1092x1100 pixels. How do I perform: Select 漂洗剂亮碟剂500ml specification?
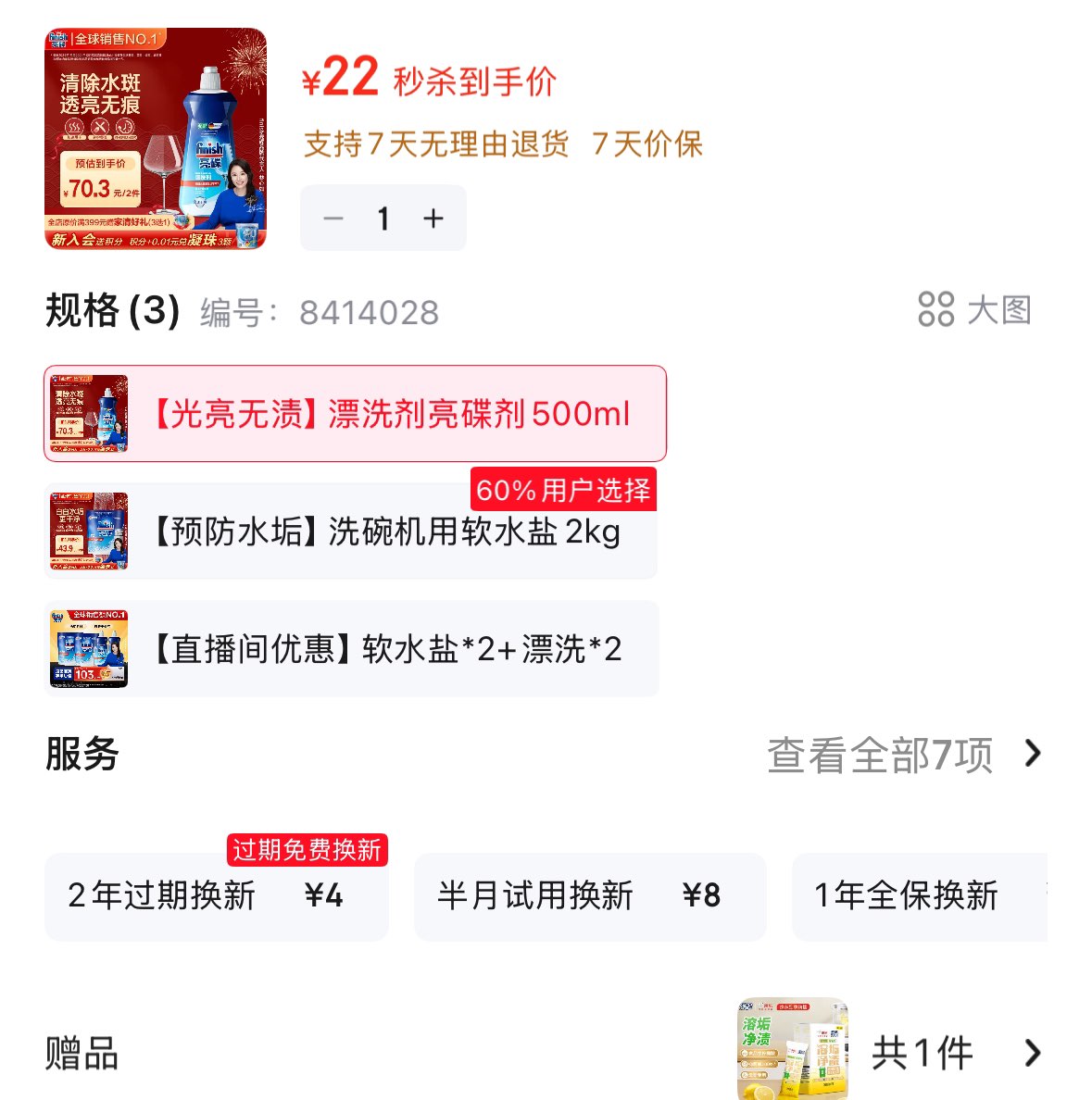355,413
